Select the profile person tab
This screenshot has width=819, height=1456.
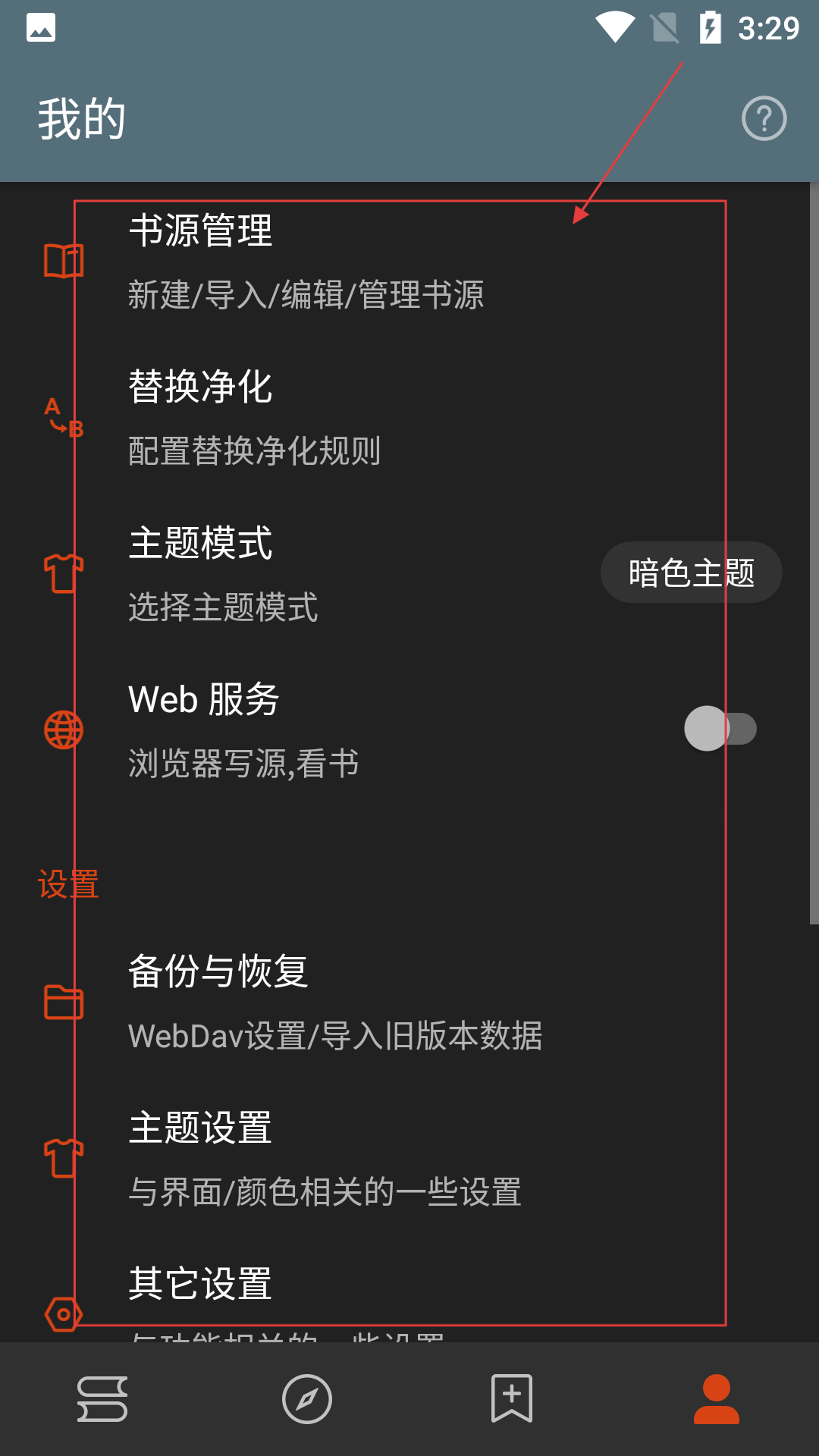716,1398
